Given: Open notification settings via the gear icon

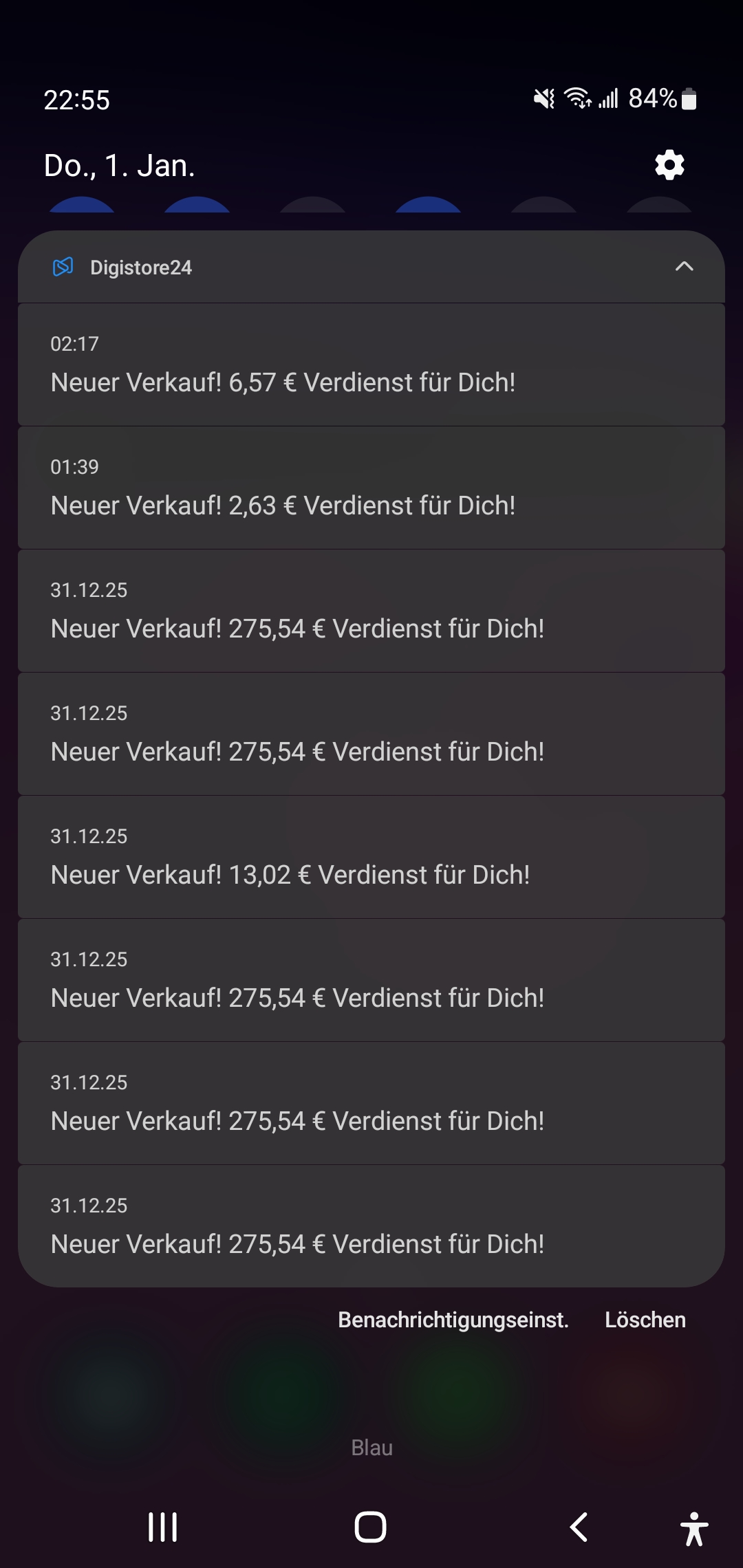Looking at the screenshot, I should pyautogui.click(x=667, y=165).
